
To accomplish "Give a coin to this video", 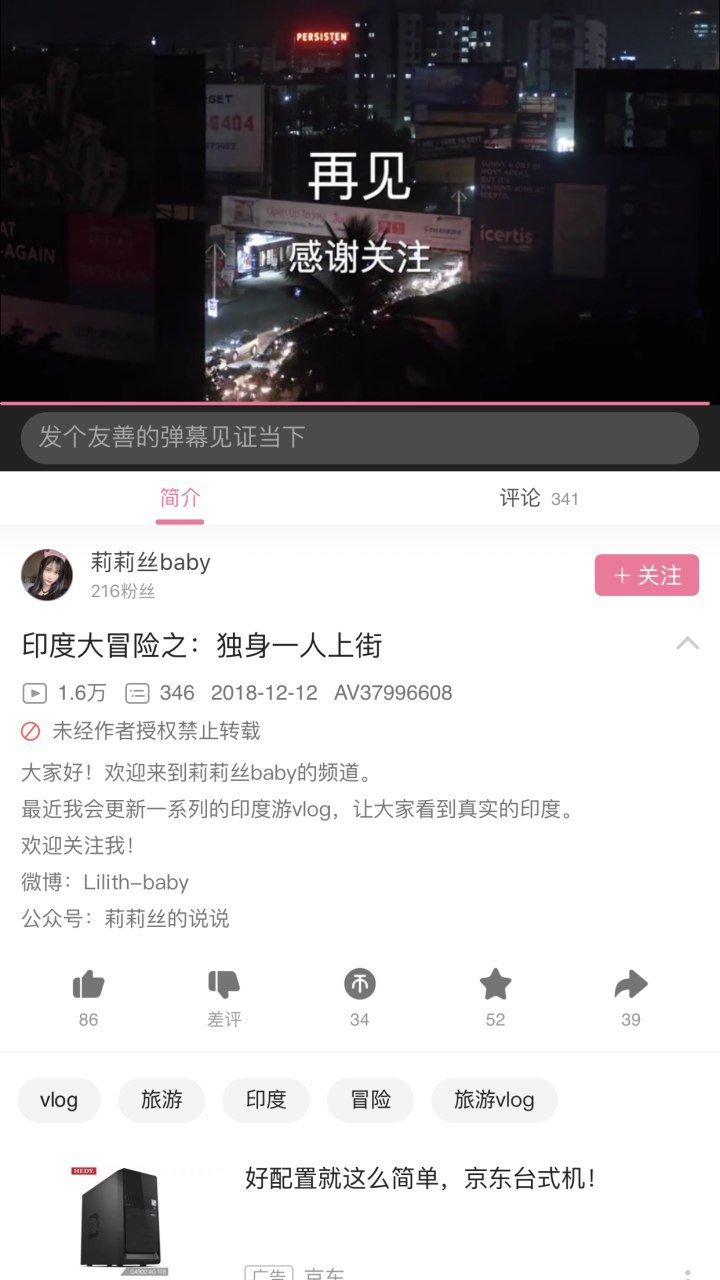I will click(360, 985).
